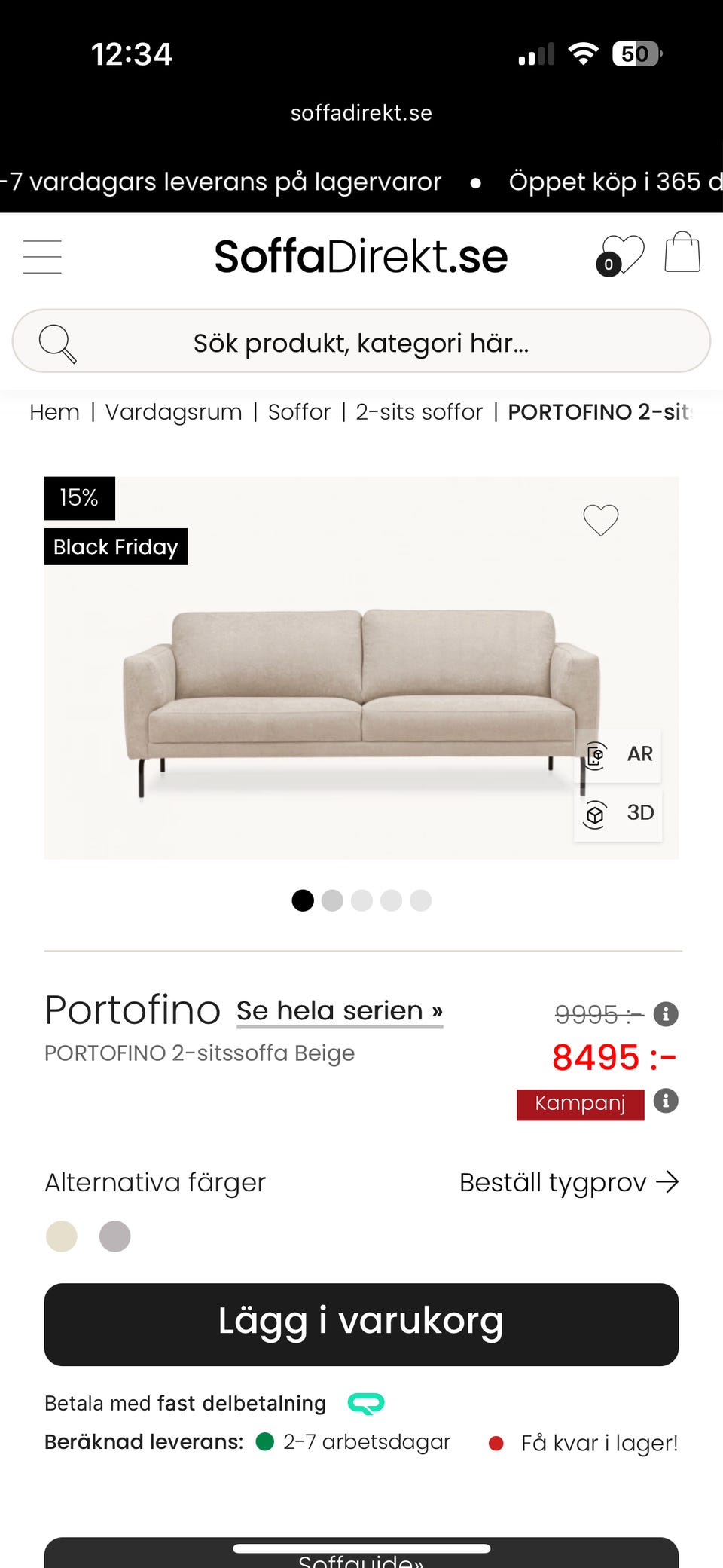Open Se hela serien link
Viewport: 723px width, 1568px height.
[x=339, y=1011]
